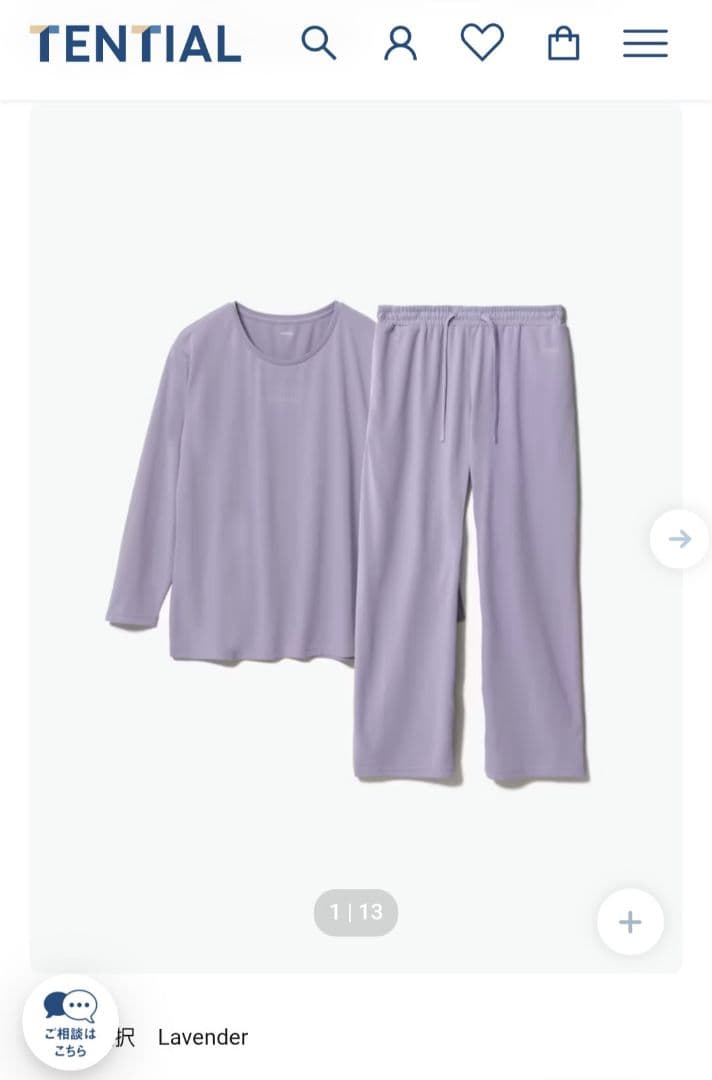
Task: Open the shopping bag cart
Action: (x=564, y=44)
